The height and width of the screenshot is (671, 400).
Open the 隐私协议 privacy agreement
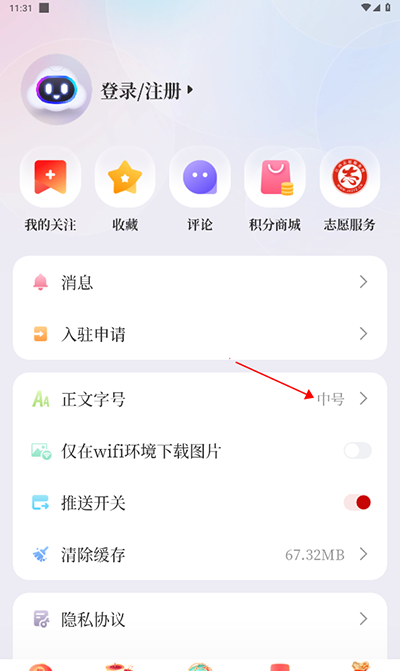pos(200,619)
